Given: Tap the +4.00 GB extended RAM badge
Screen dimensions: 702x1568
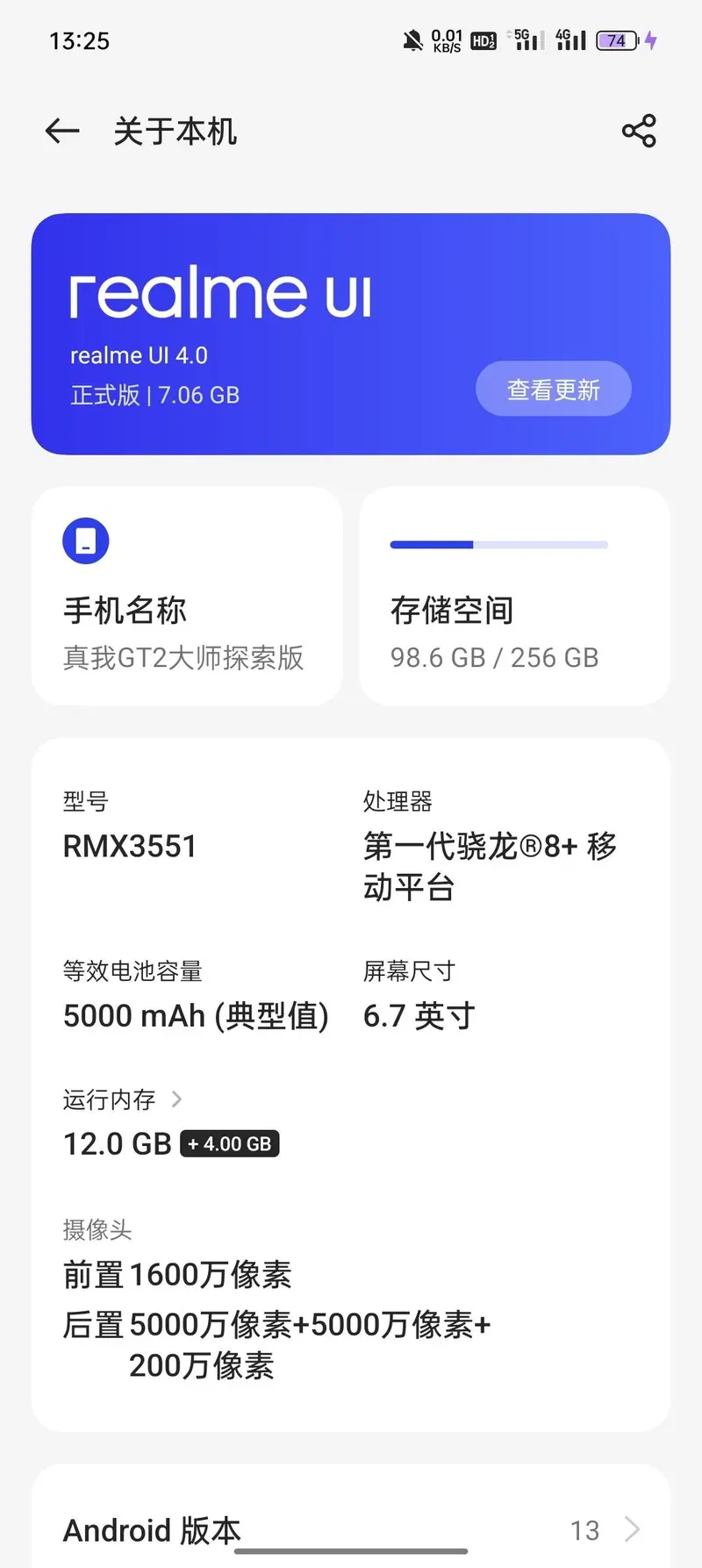Looking at the screenshot, I should pyautogui.click(x=230, y=1143).
